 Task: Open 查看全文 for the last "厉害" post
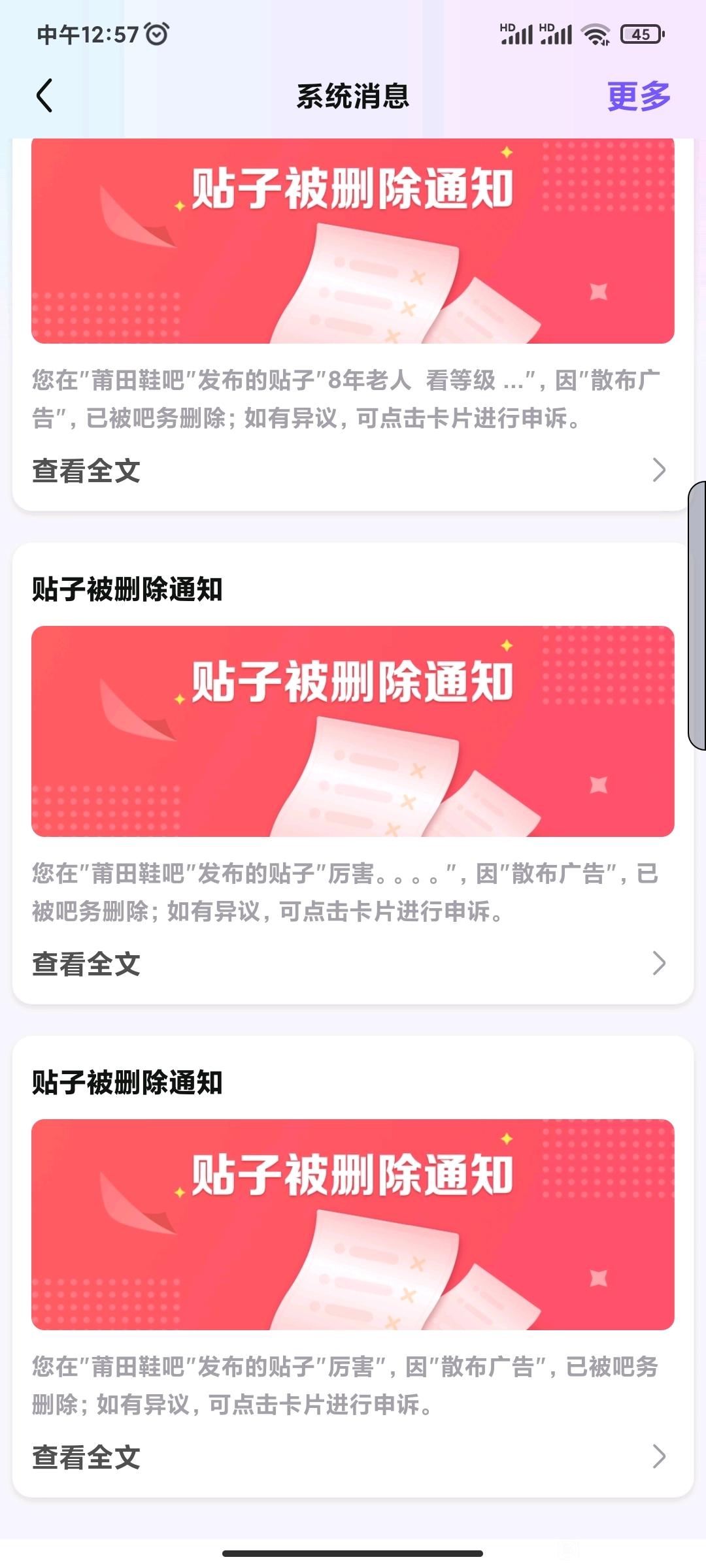coord(86,1457)
